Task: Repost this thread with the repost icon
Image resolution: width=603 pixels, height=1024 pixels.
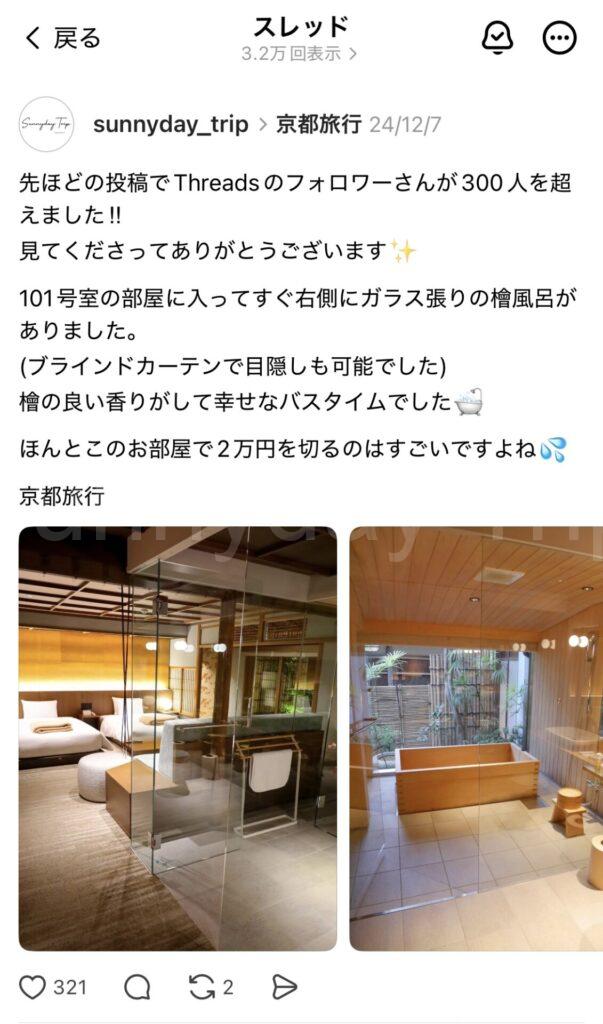Action: point(203,988)
